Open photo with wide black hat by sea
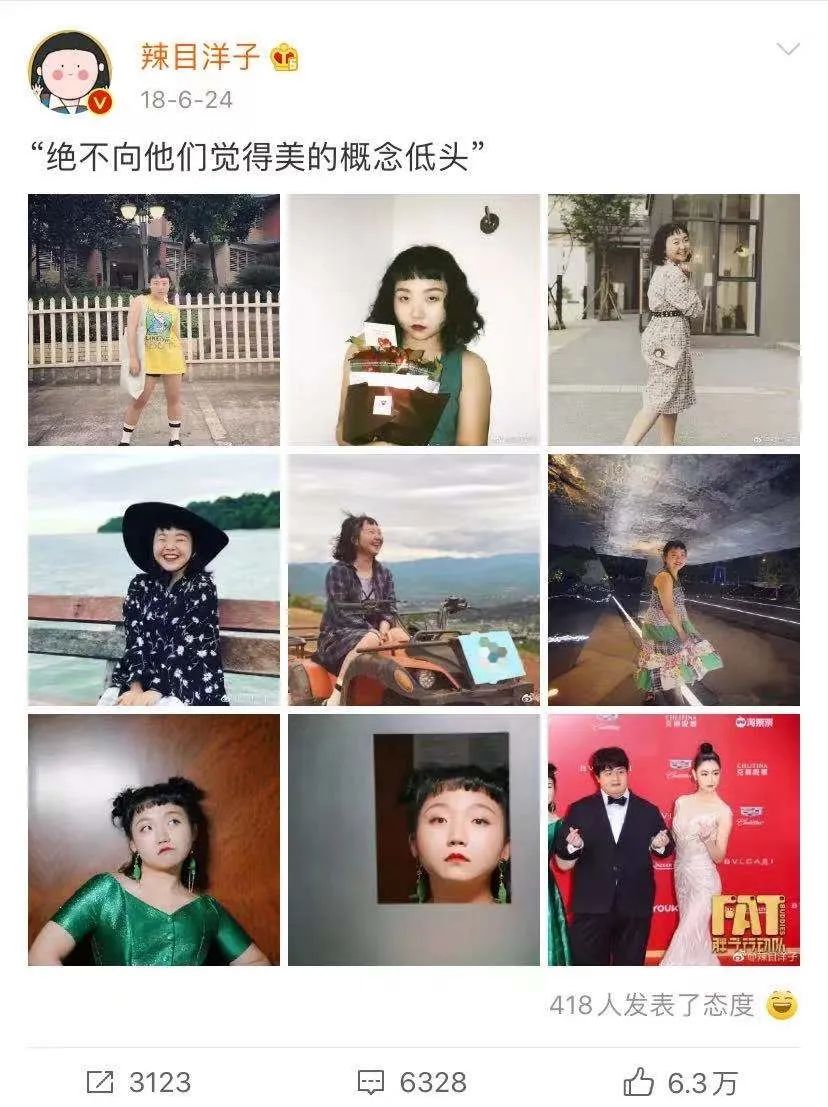Image resolution: width=828 pixels, height=1107 pixels. pyautogui.click(x=154, y=580)
